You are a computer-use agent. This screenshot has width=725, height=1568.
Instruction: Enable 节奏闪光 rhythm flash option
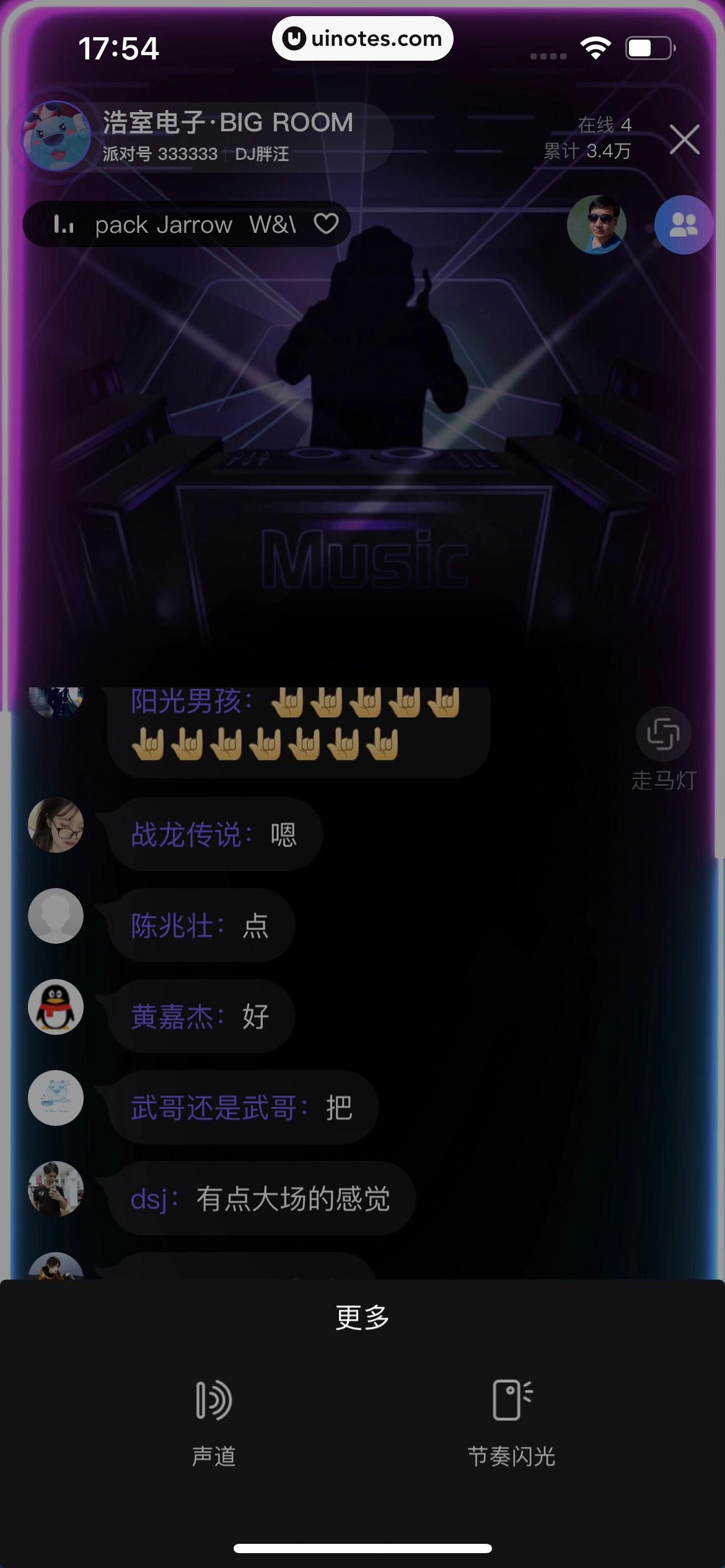(511, 1422)
